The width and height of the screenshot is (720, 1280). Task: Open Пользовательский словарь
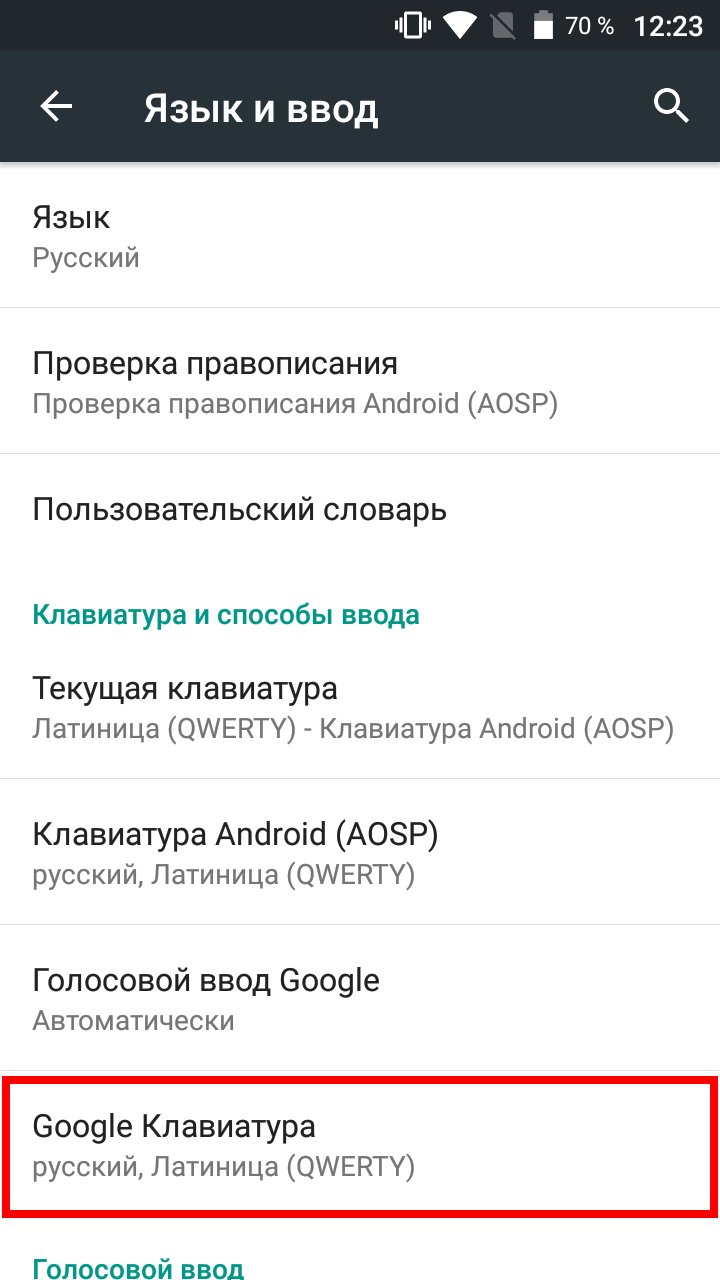click(x=360, y=509)
